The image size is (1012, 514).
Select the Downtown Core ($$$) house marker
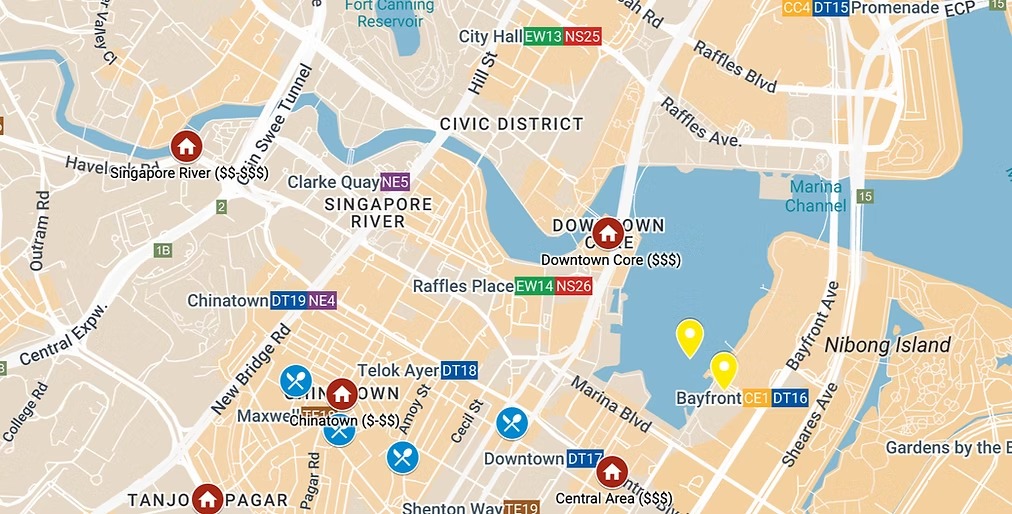(607, 233)
